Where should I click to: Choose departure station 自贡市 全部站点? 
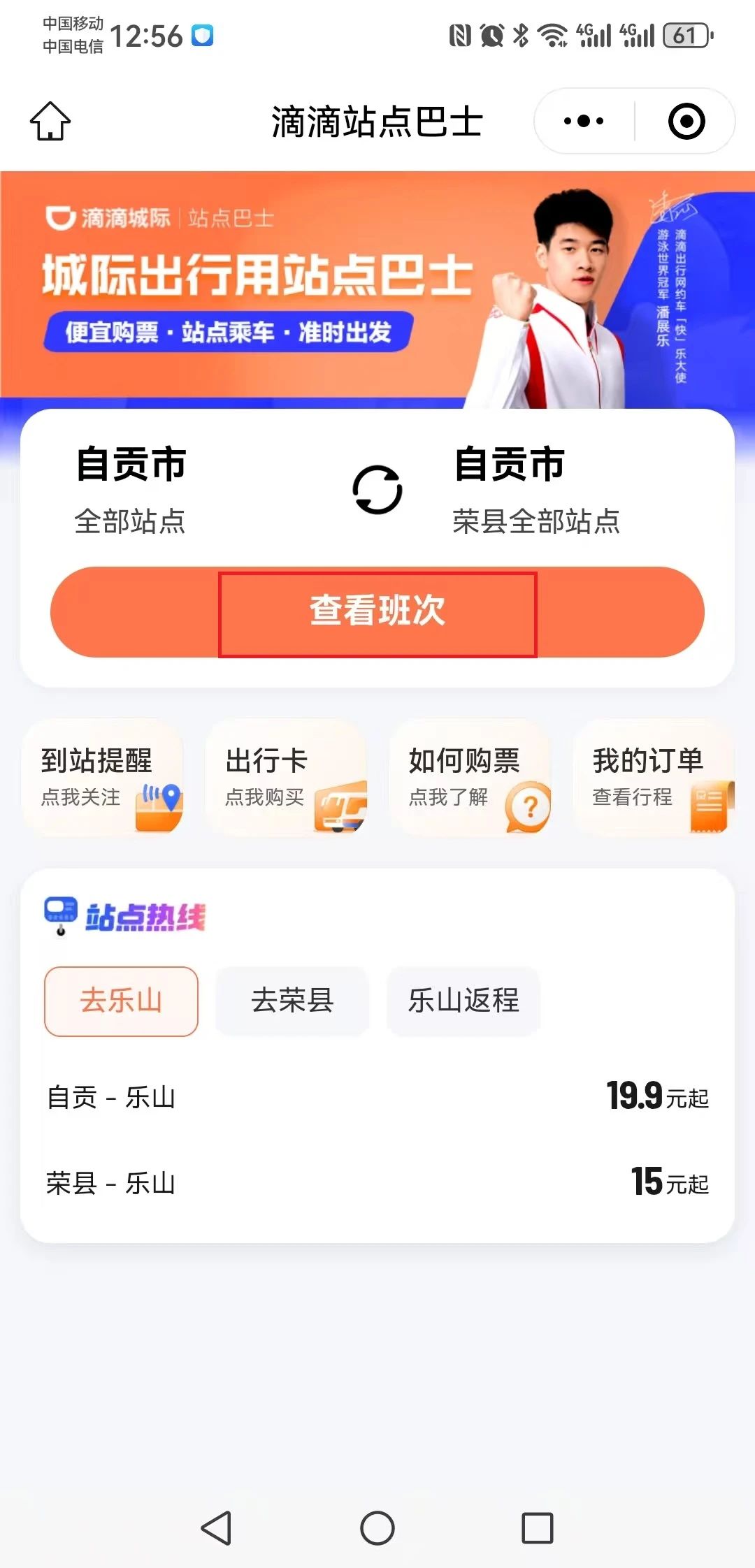(131, 491)
